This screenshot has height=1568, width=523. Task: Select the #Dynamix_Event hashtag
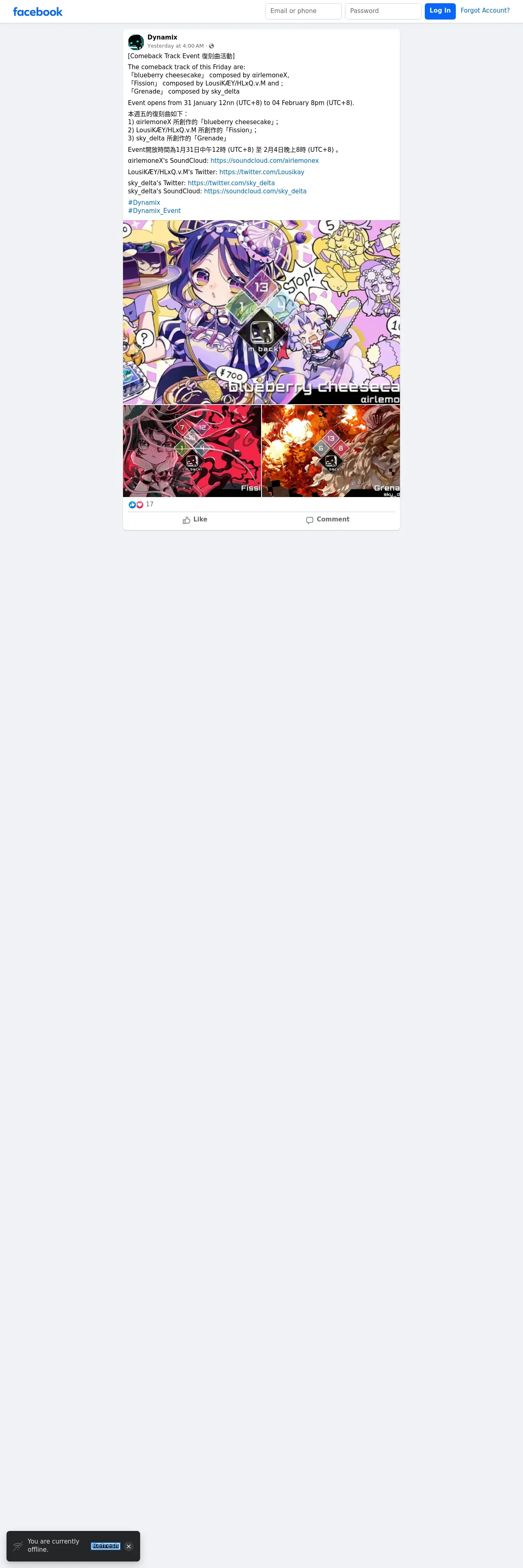click(154, 210)
